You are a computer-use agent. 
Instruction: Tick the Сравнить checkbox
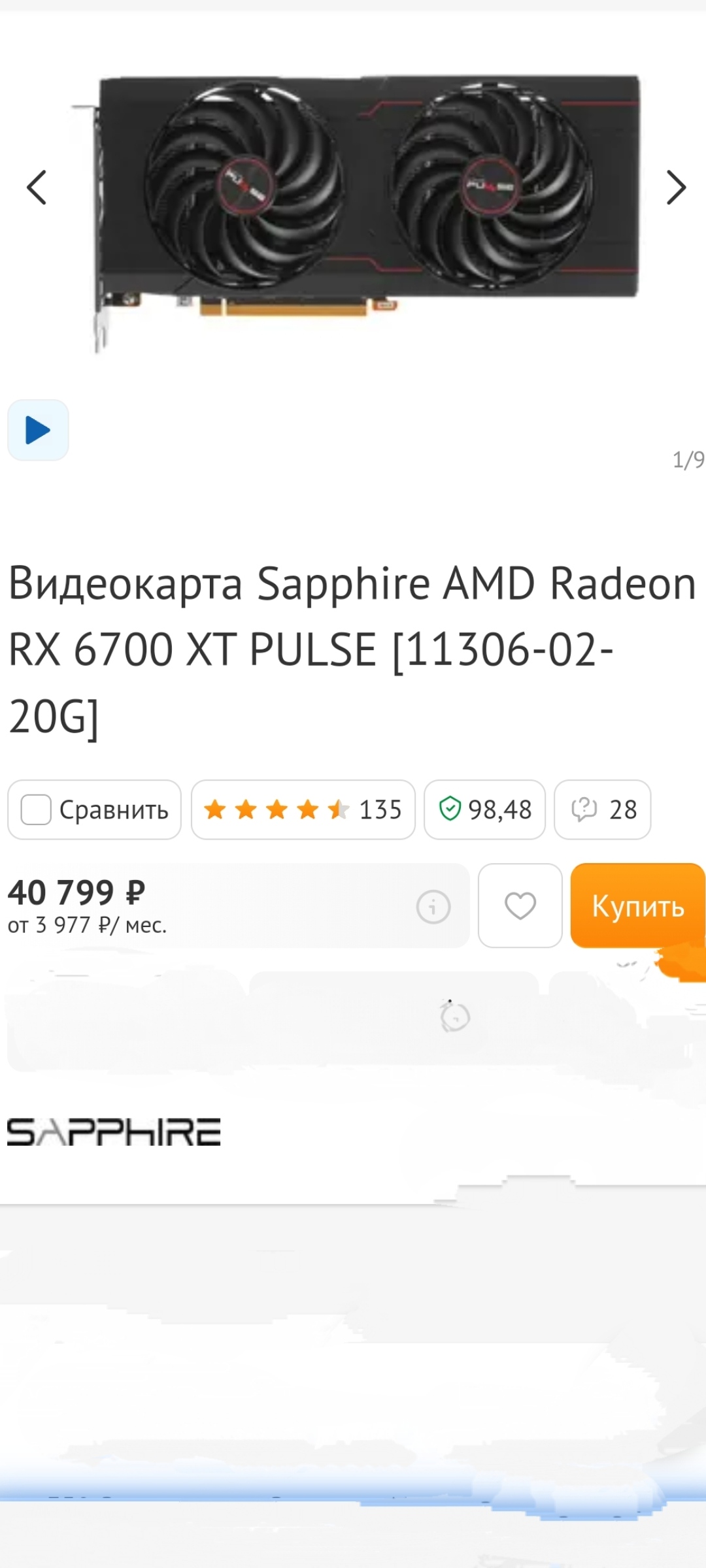[36, 809]
